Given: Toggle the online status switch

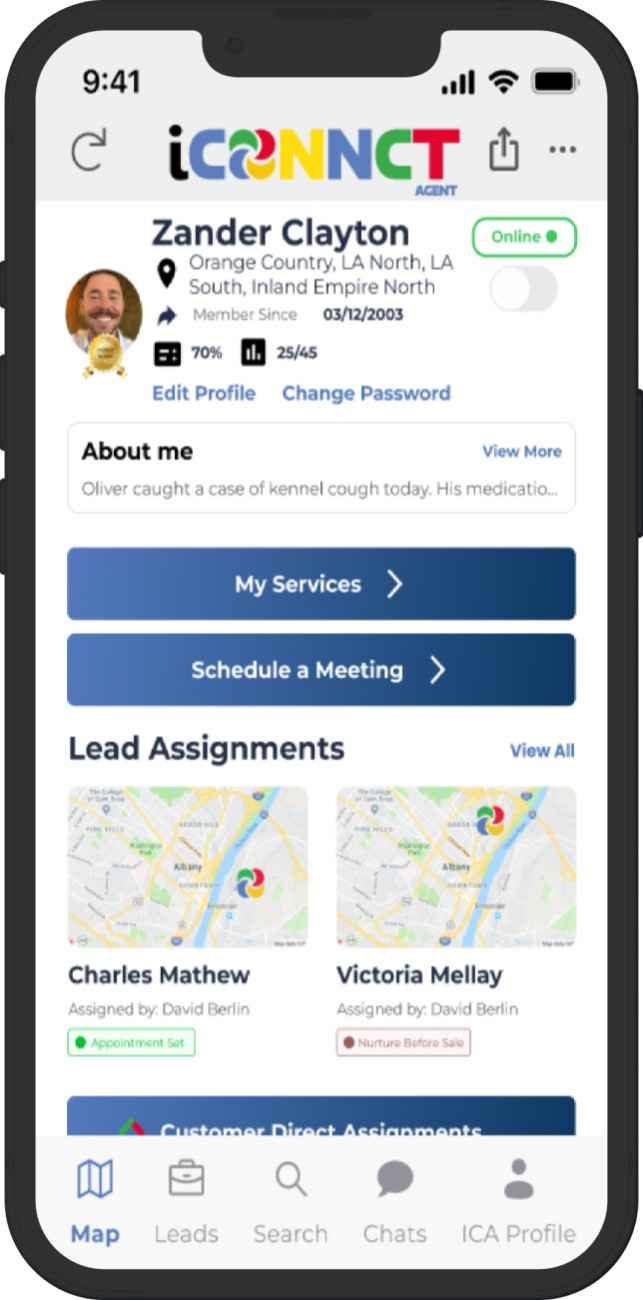Looking at the screenshot, I should (x=524, y=289).
